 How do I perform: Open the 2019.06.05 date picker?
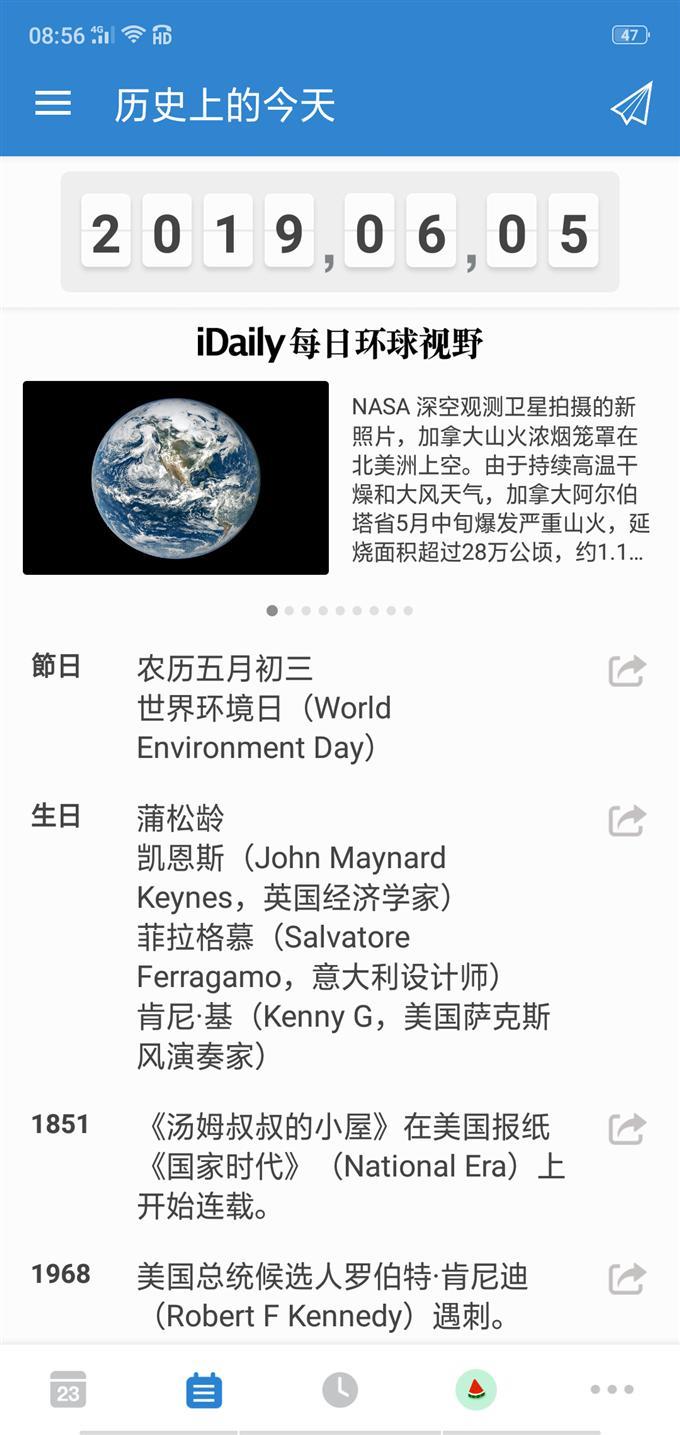340,232
